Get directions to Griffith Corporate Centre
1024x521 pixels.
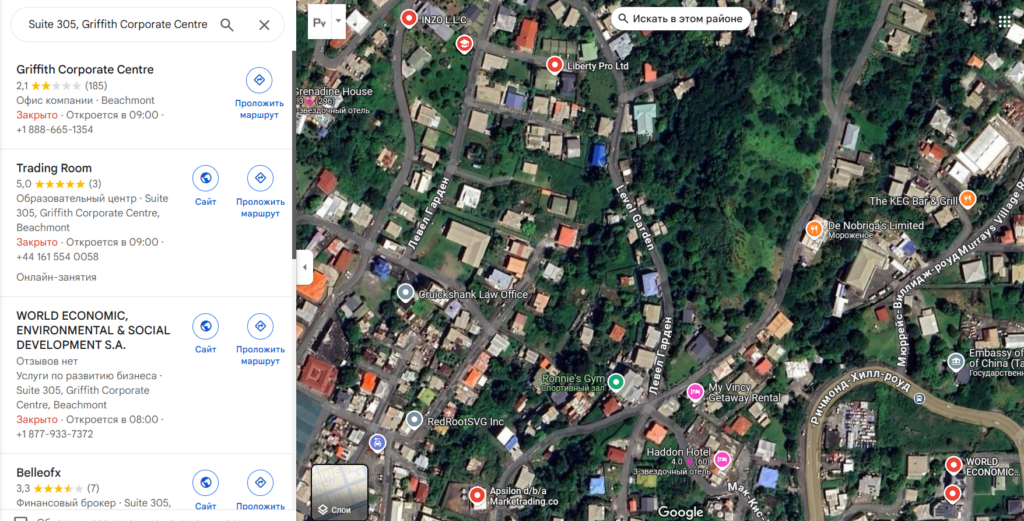[x=259, y=93]
